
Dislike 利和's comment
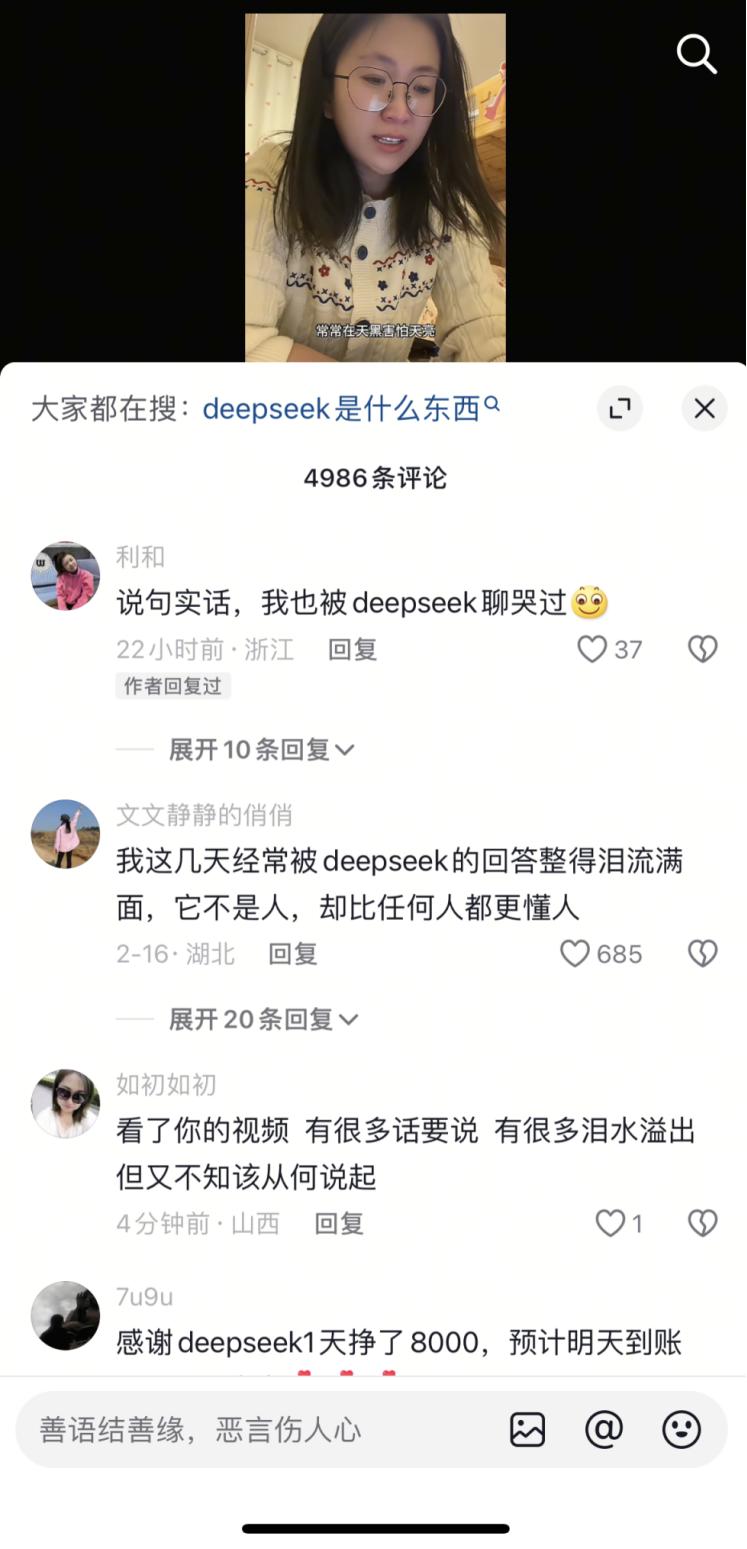coord(703,649)
